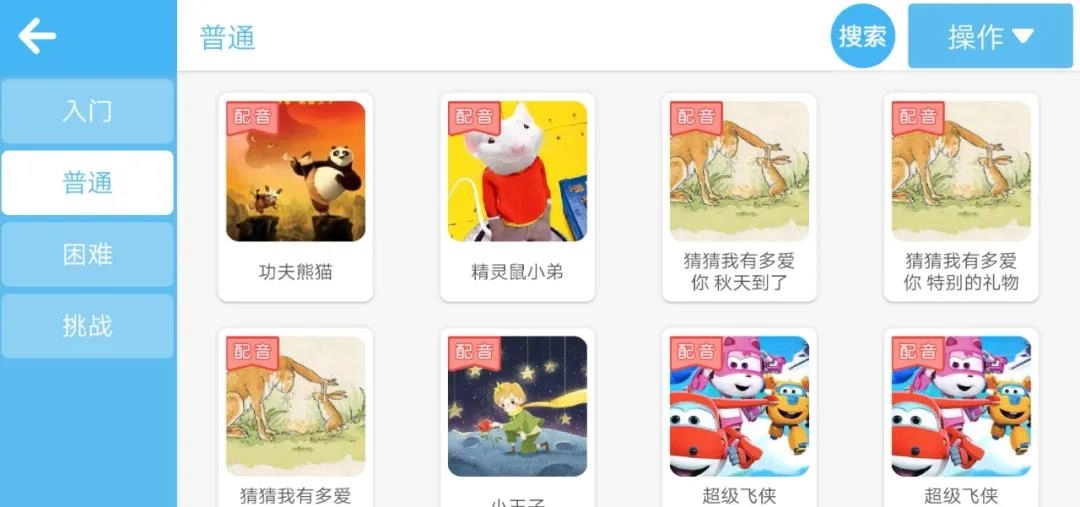The width and height of the screenshot is (1080, 507).
Task: Switch to the 困难 level tab
Action: [87, 255]
